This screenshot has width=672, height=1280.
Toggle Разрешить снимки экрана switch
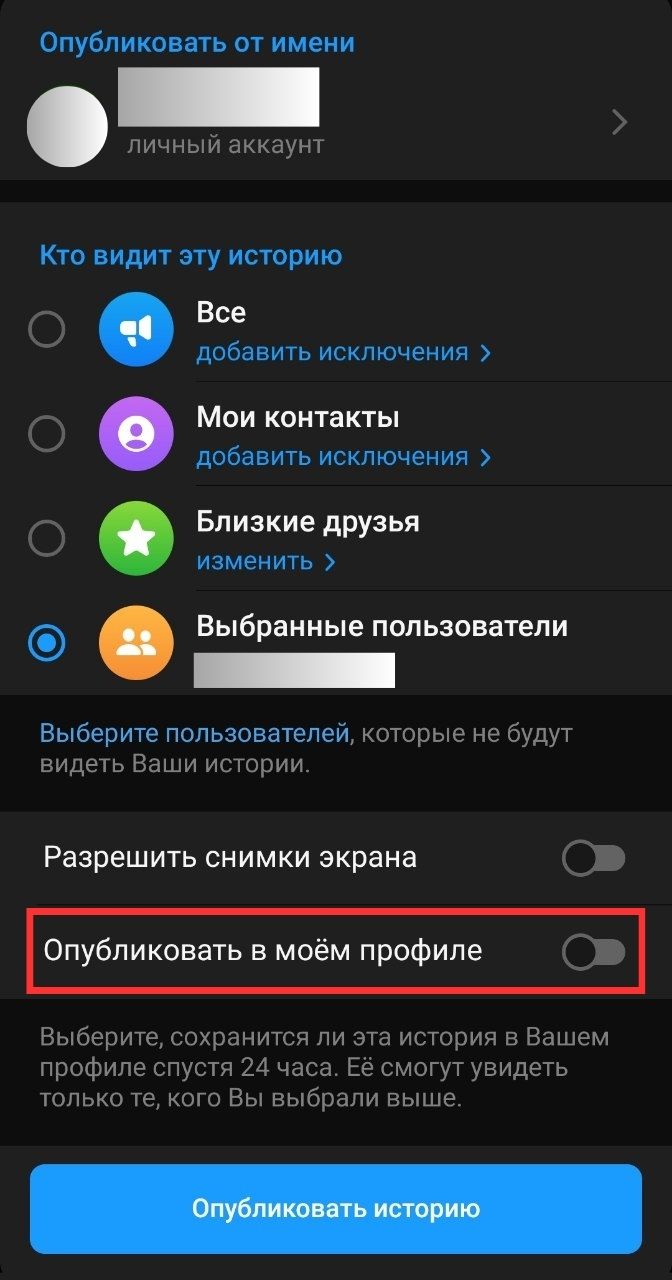[x=593, y=859]
